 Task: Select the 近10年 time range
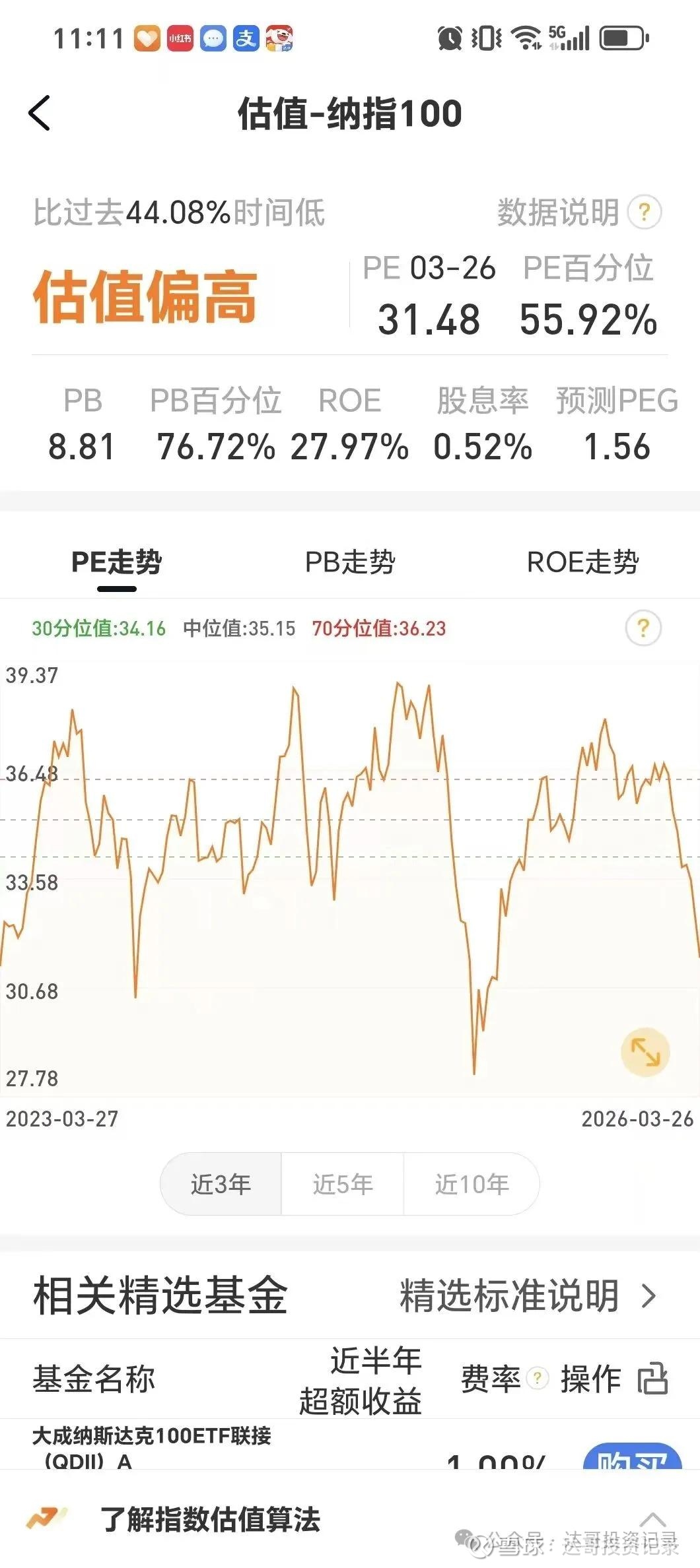point(472,1185)
